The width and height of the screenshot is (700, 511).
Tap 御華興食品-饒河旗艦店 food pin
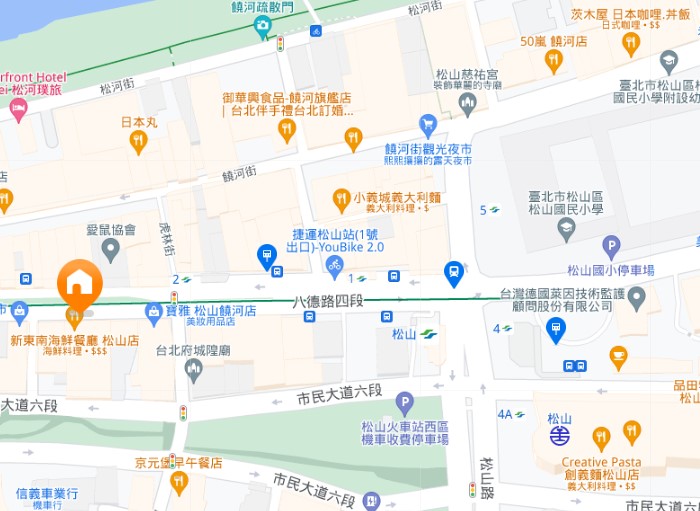287,130
